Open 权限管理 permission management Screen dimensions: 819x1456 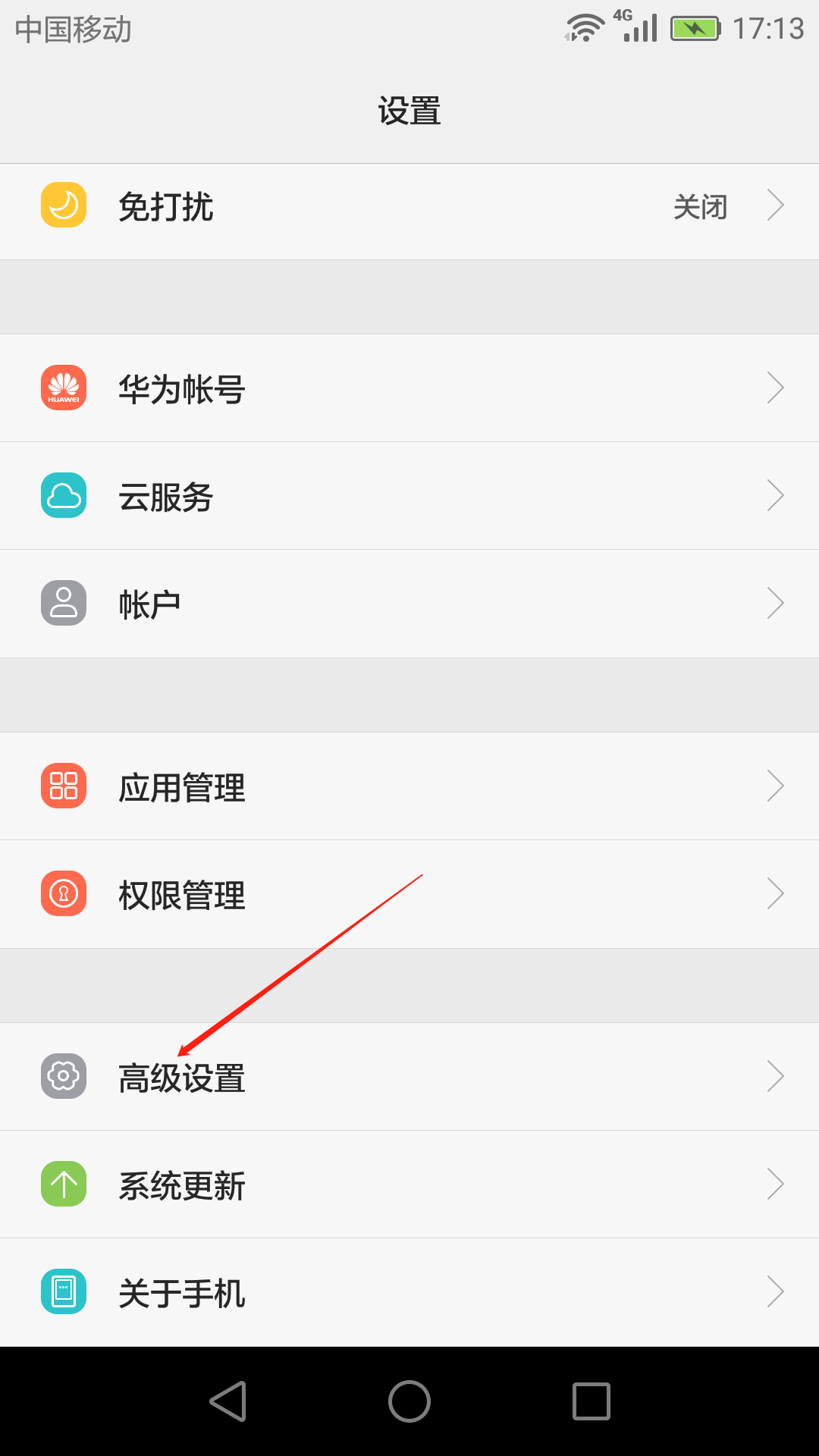coord(409,894)
